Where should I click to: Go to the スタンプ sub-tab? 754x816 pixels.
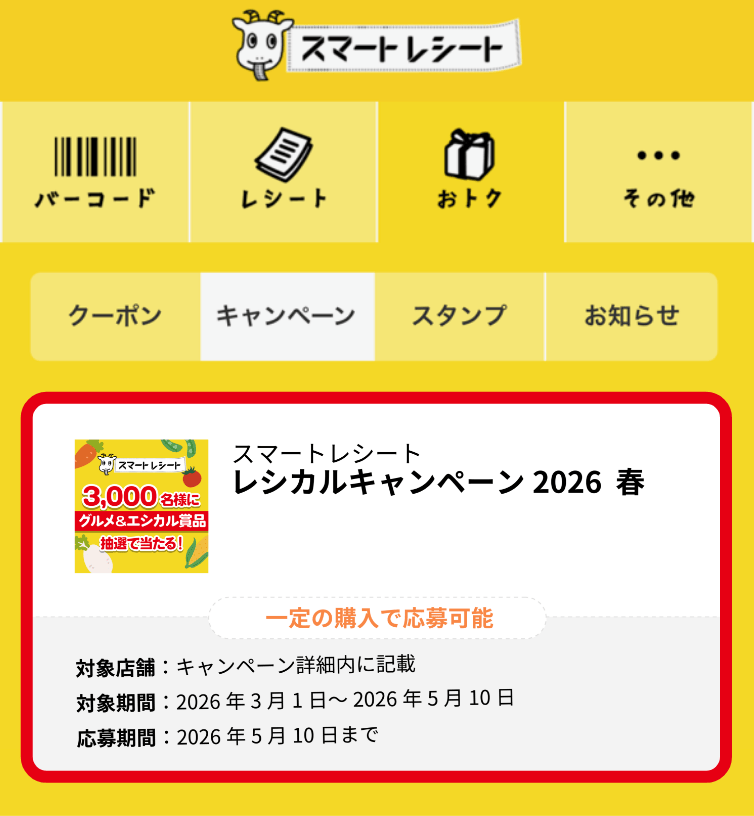point(459,316)
